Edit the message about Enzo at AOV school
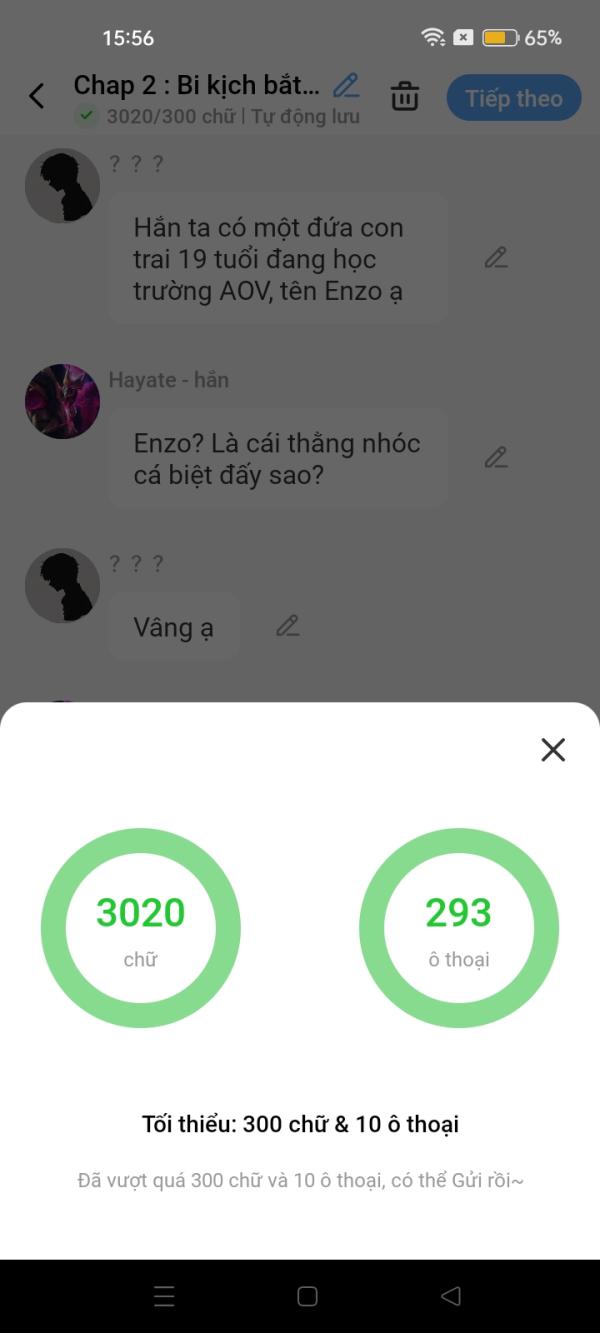The height and width of the screenshot is (1333, 600). click(x=496, y=258)
